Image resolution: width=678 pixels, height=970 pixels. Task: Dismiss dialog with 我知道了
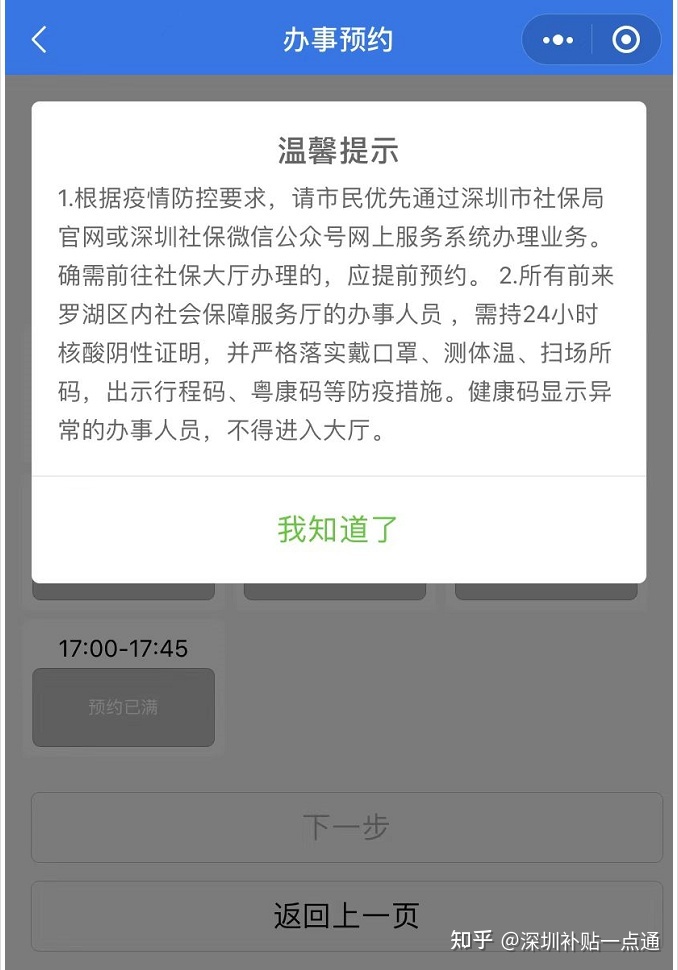point(338,529)
